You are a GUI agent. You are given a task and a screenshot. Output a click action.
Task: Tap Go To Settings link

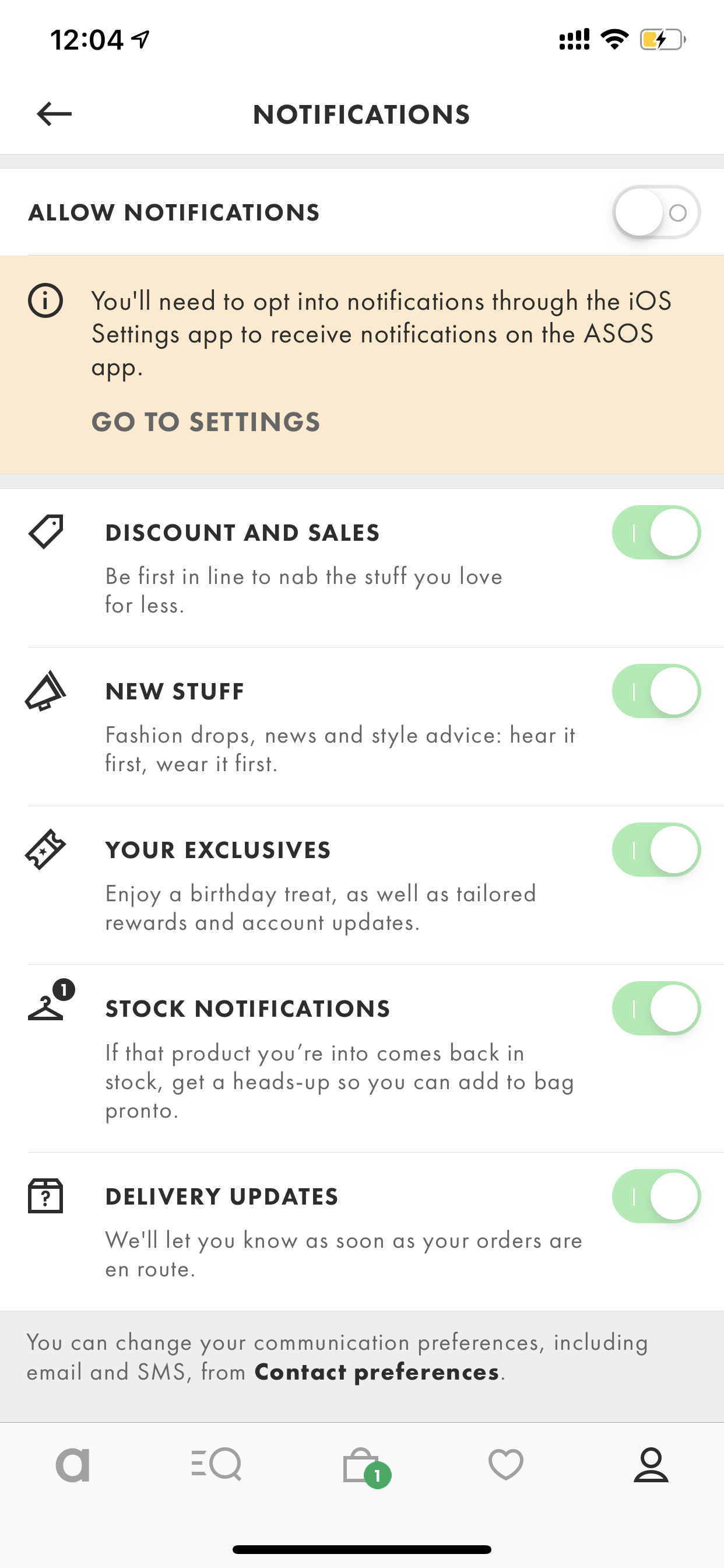(x=206, y=422)
